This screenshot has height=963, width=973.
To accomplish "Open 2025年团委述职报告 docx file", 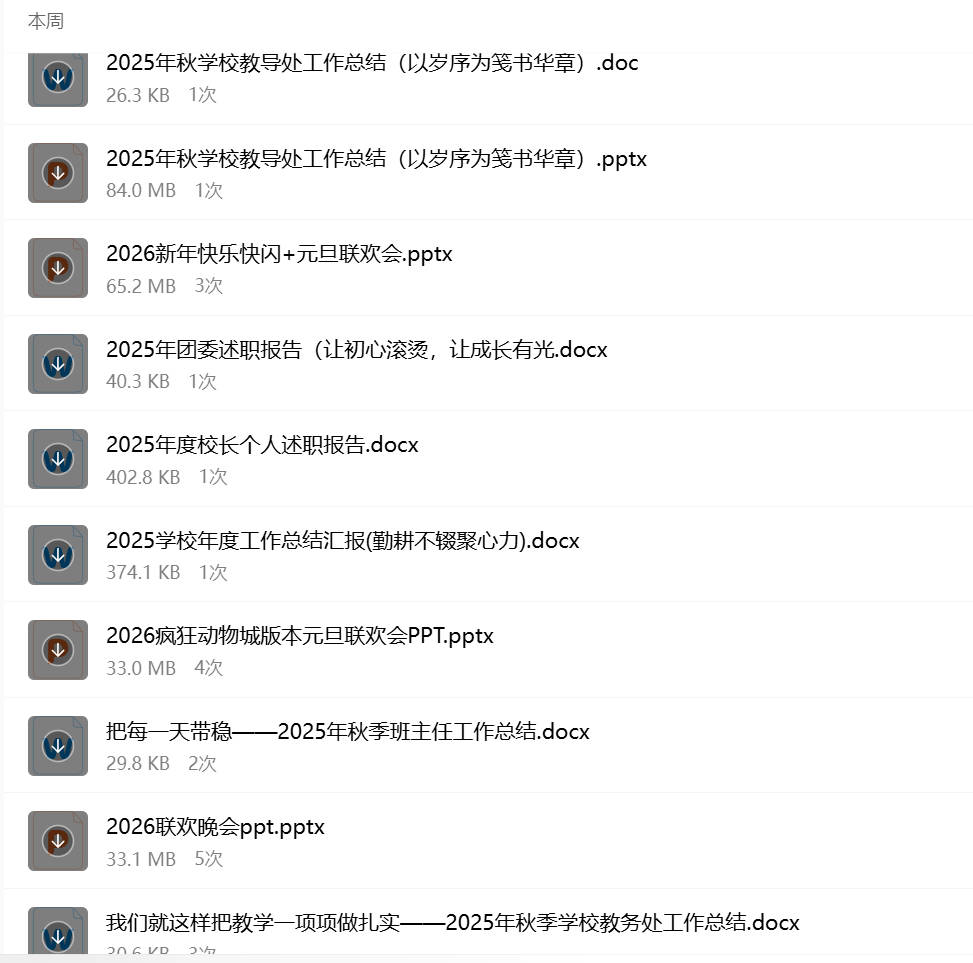I will click(356, 350).
